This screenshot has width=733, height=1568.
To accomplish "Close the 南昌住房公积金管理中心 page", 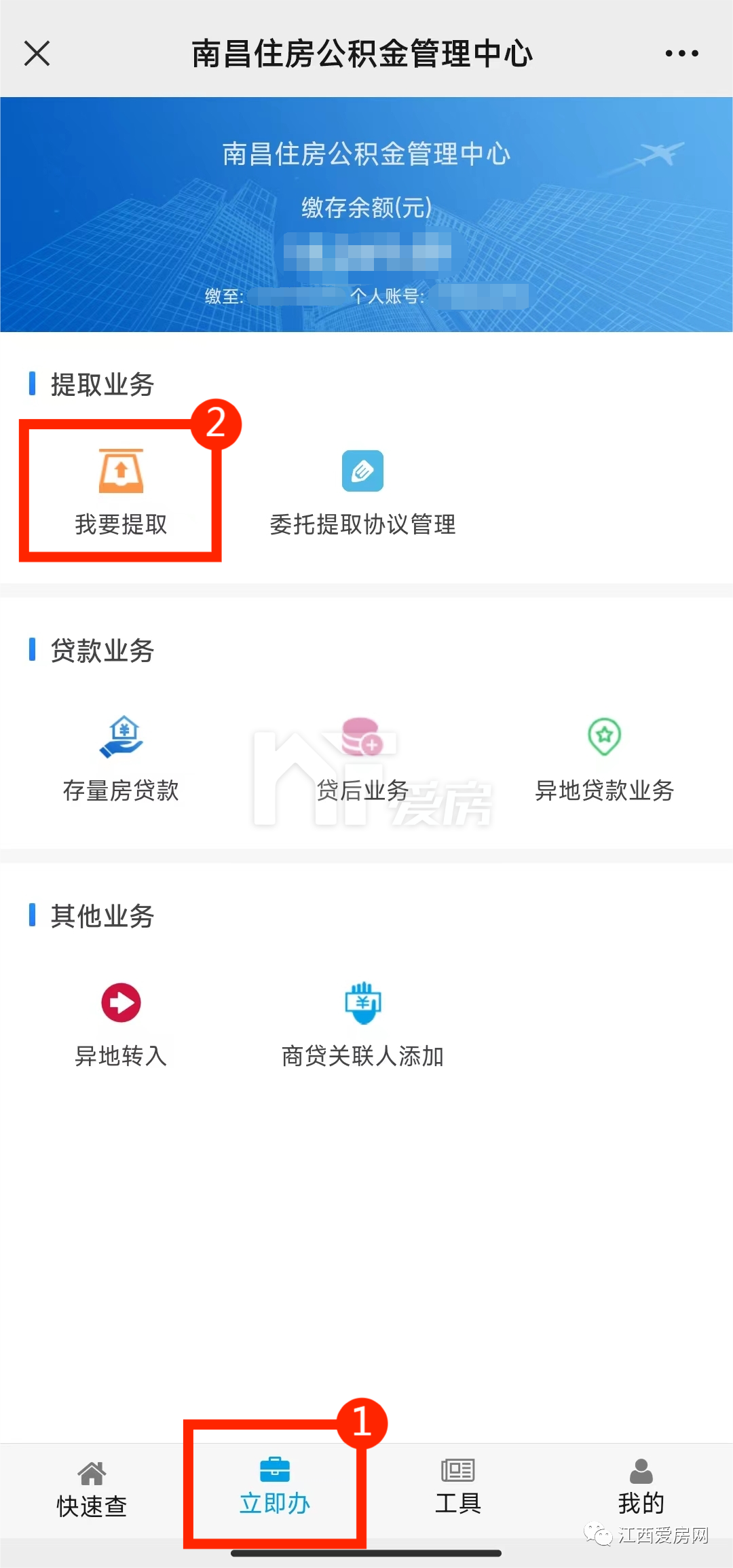I will coord(37,53).
